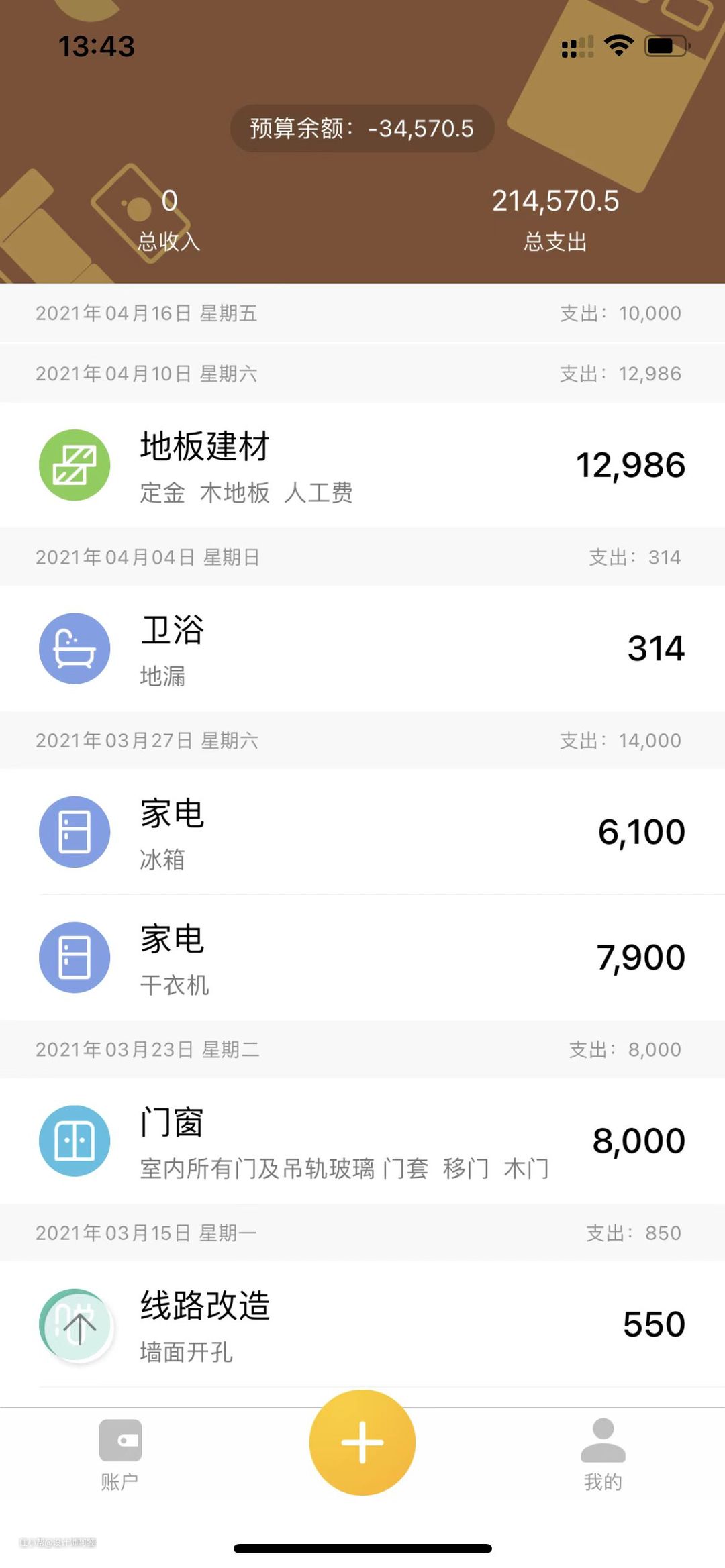Image resolution: width=725 pixels, height=1568 pixels.
Task: Open the 账户 tab
Action: [x=120, y=1453]
